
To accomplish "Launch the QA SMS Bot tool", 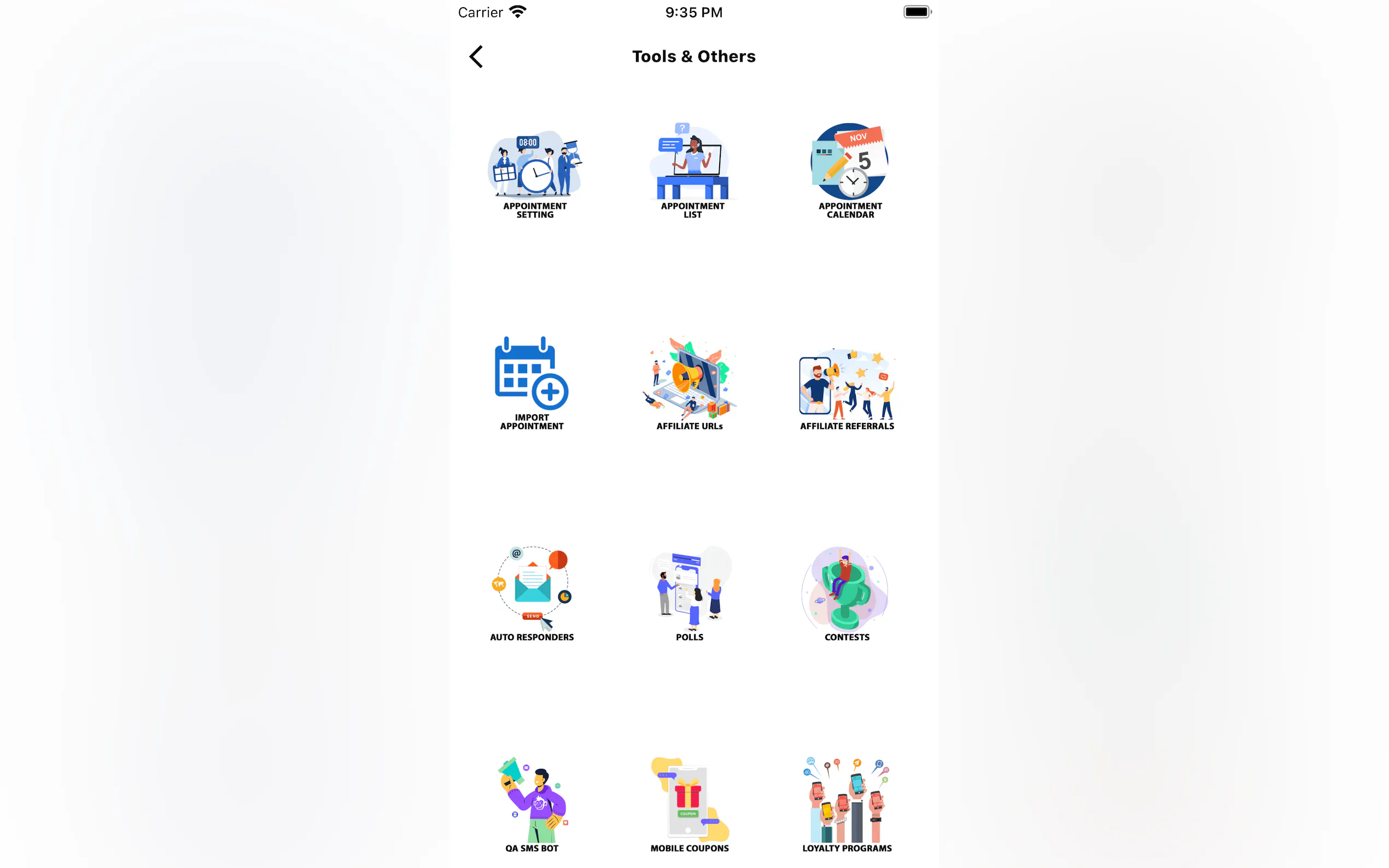I will (x=532, y=804).
